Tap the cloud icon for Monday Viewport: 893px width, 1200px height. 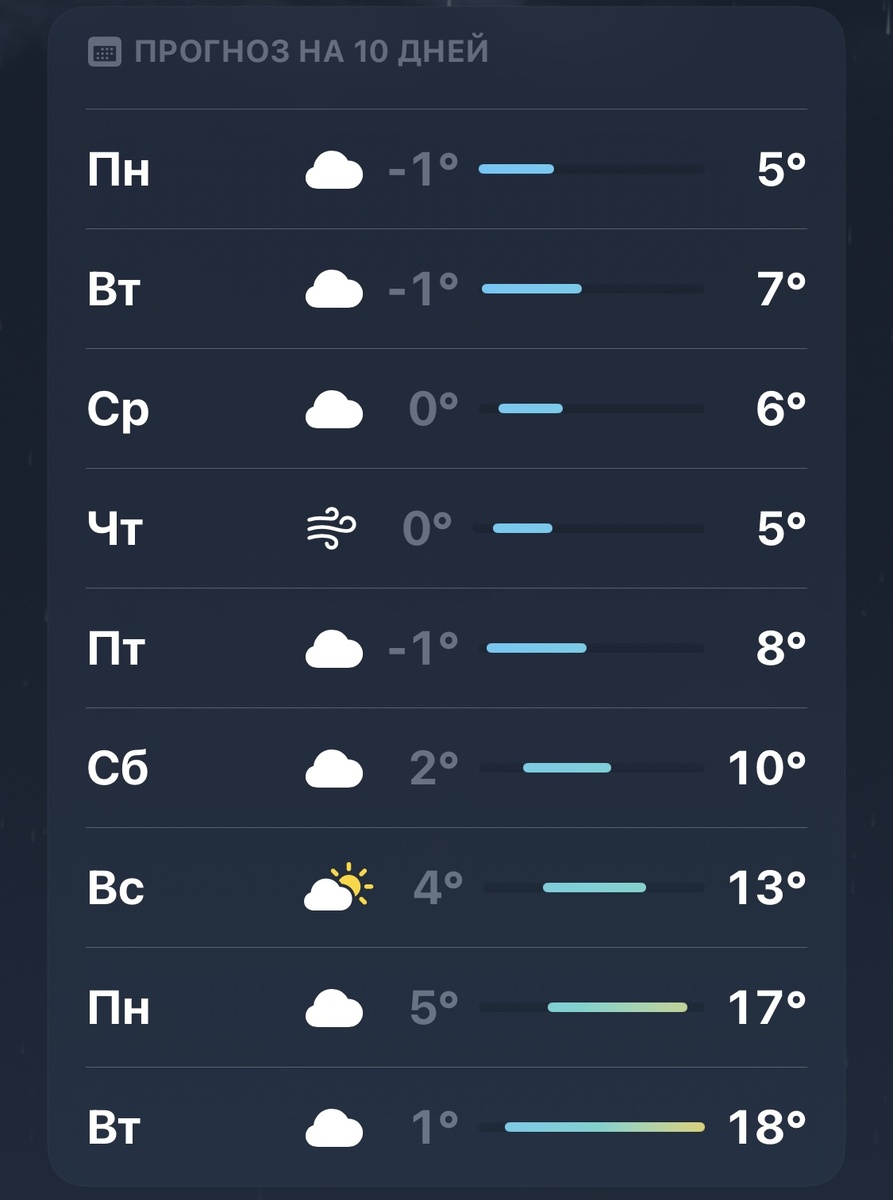(x=335, y=169)
